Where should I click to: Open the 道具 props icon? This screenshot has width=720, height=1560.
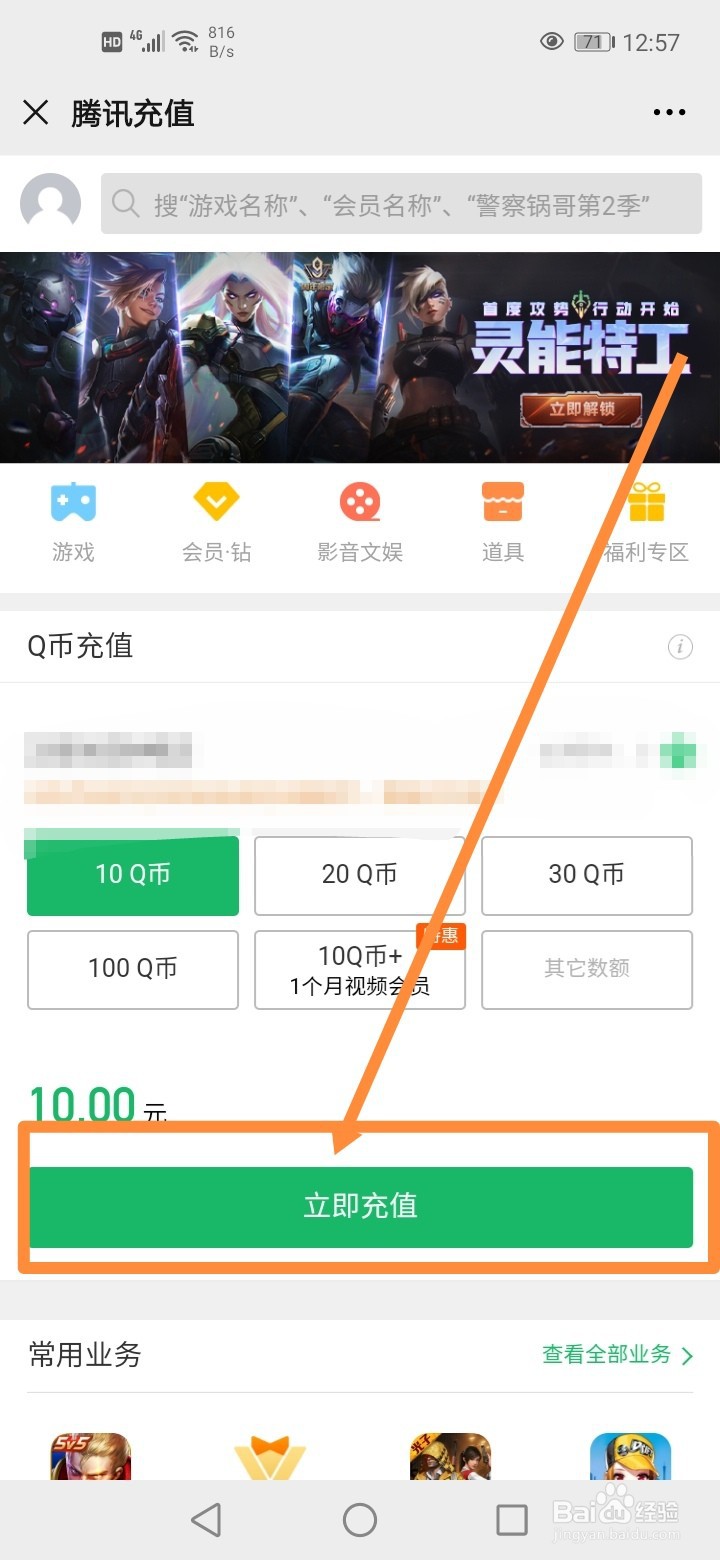[x=503, y=500]
